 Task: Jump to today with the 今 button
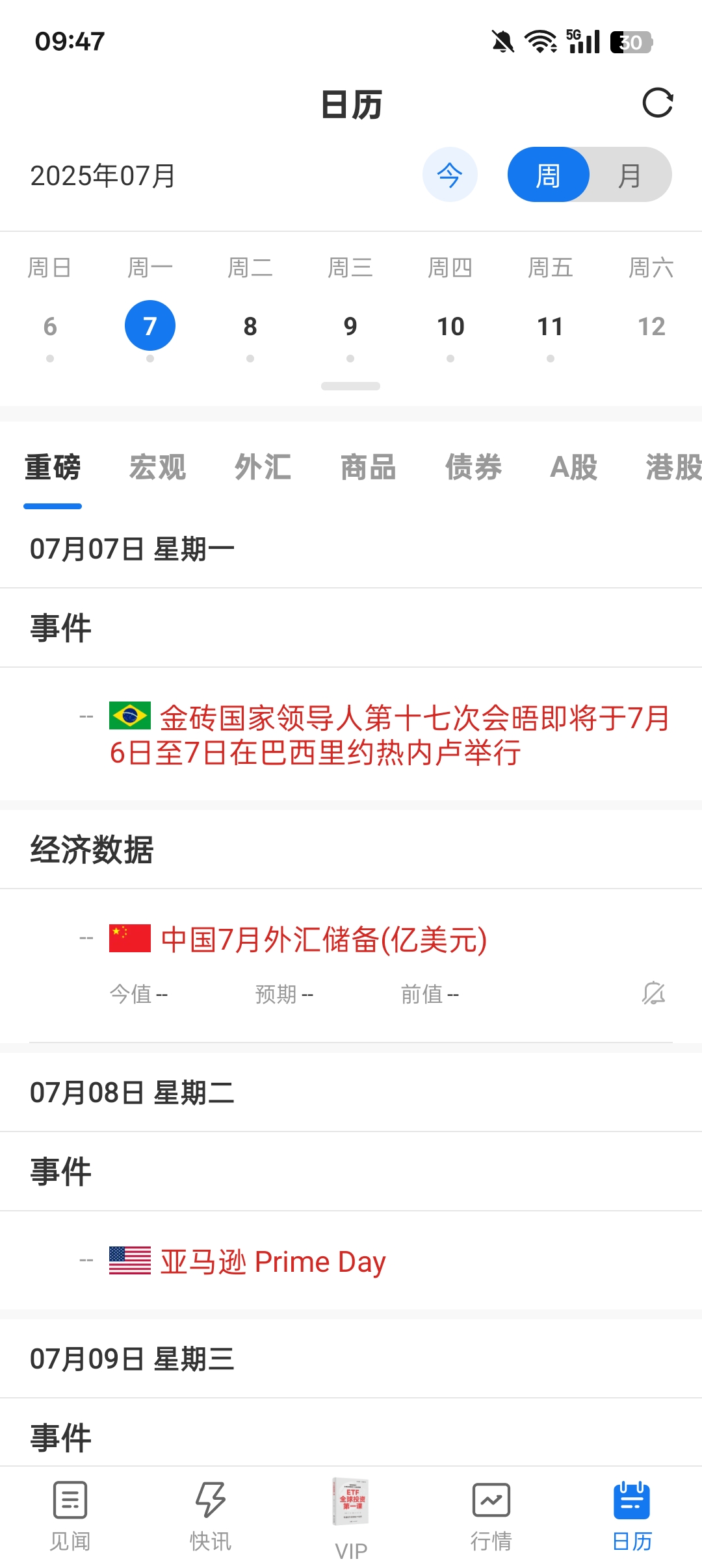[450, 175]
